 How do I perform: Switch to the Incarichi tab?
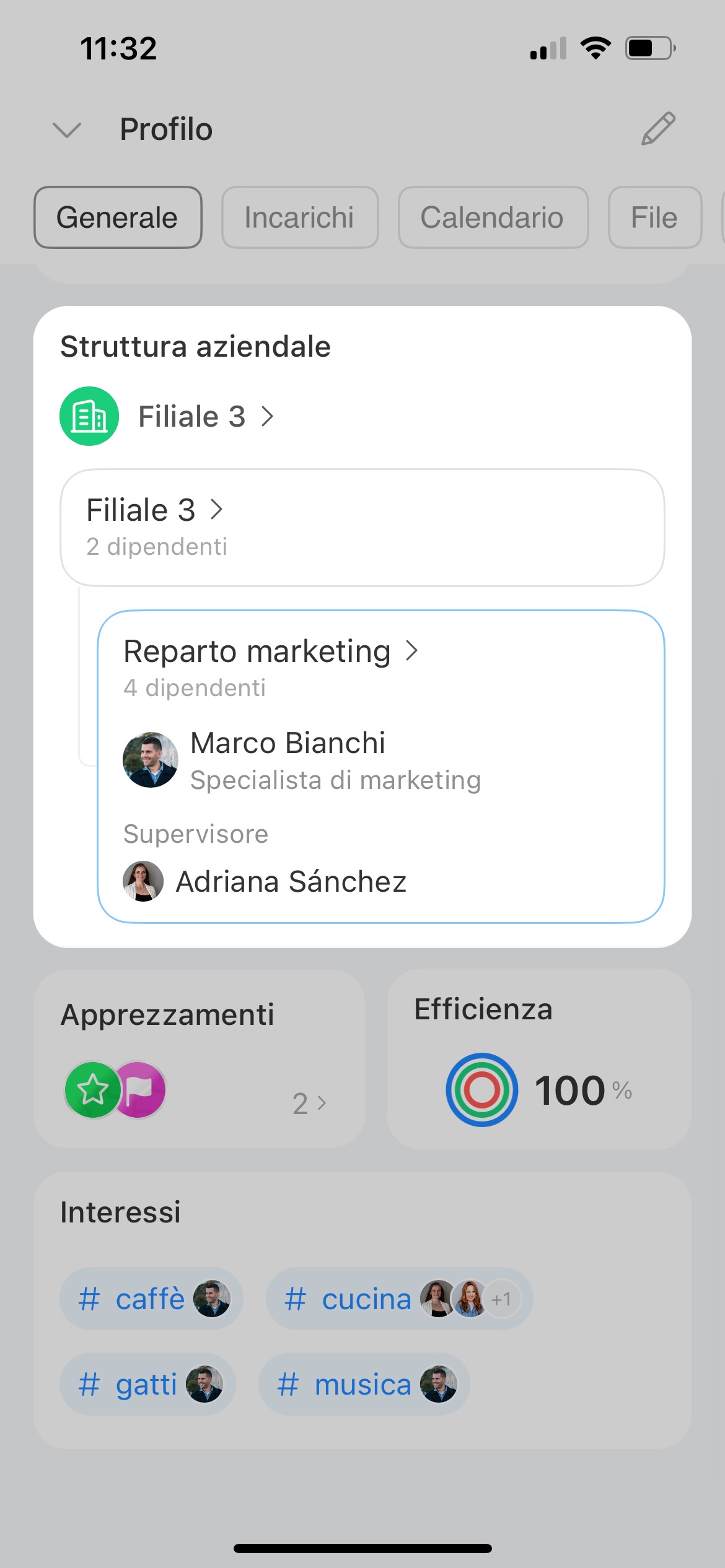tap(300, 217)
